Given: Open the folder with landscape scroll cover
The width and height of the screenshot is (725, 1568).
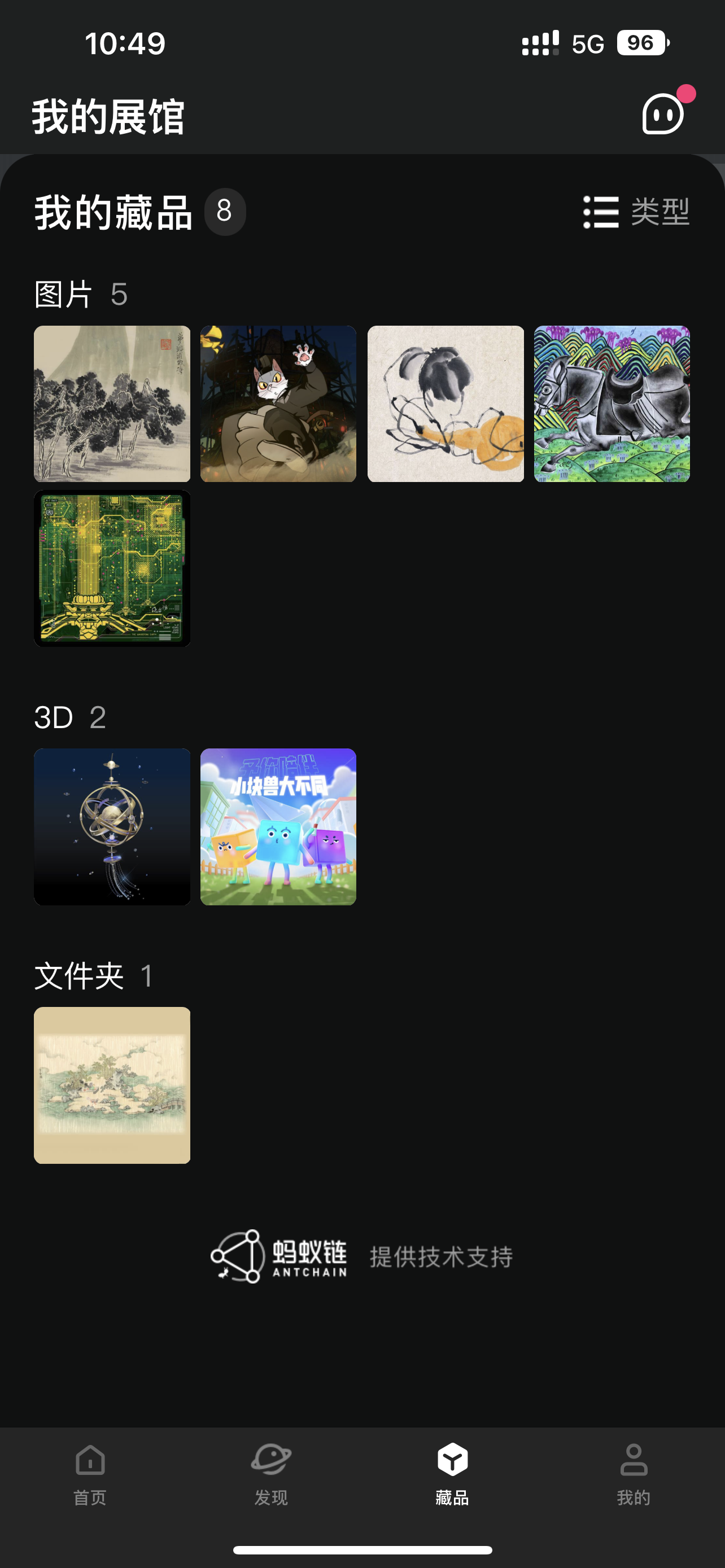Looking at the screenshot, I should click(x=112, y=1085).
